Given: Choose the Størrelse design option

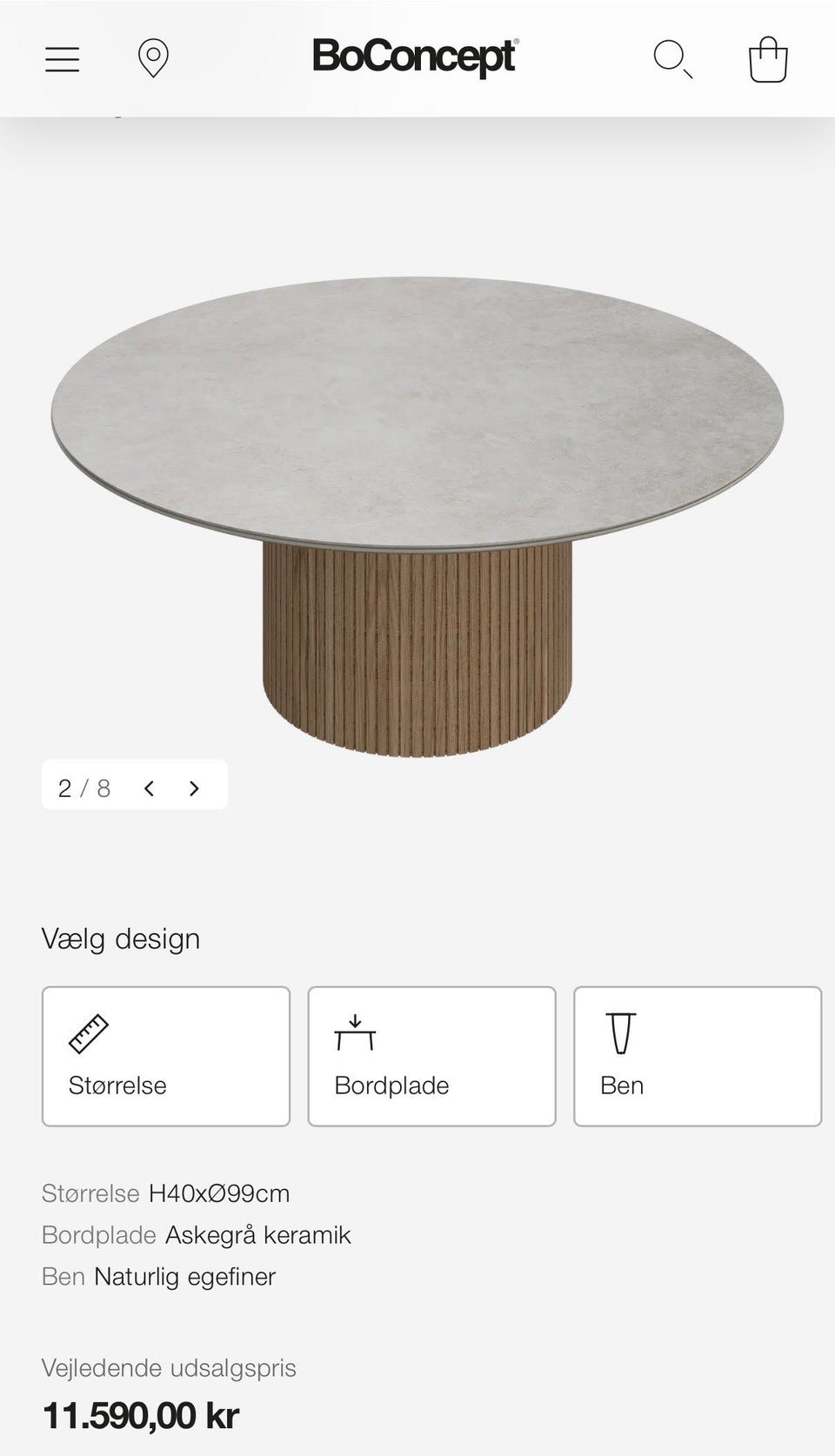Looking at the screenshot, I should [166, 1056].
